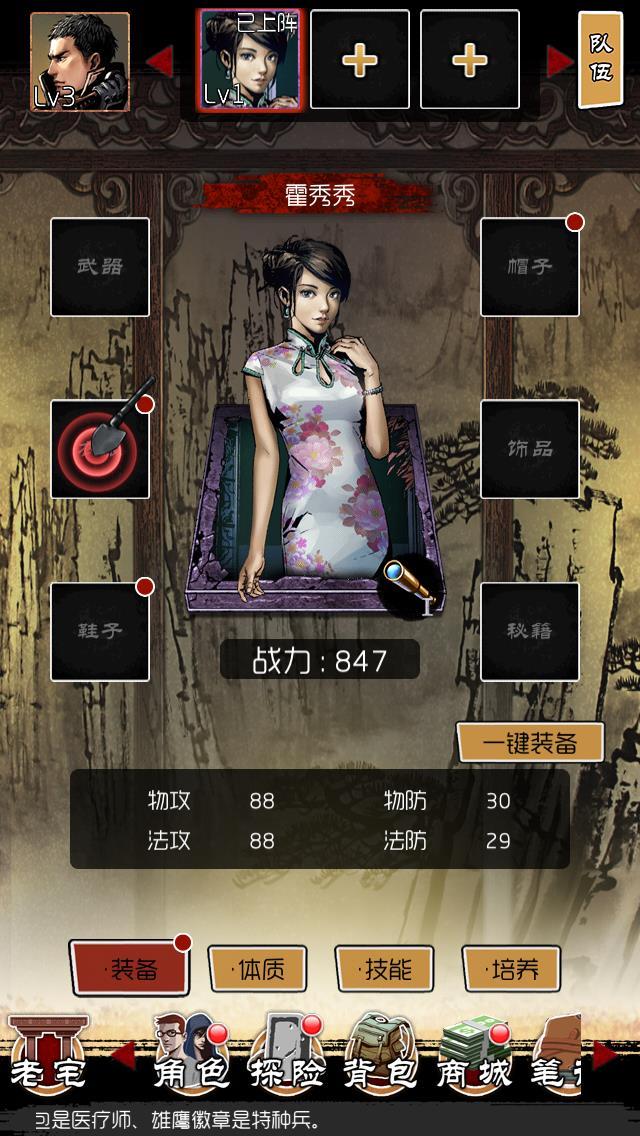
Task: Open 探险 adventure in bottom bar
Action: click(290, 1055)
